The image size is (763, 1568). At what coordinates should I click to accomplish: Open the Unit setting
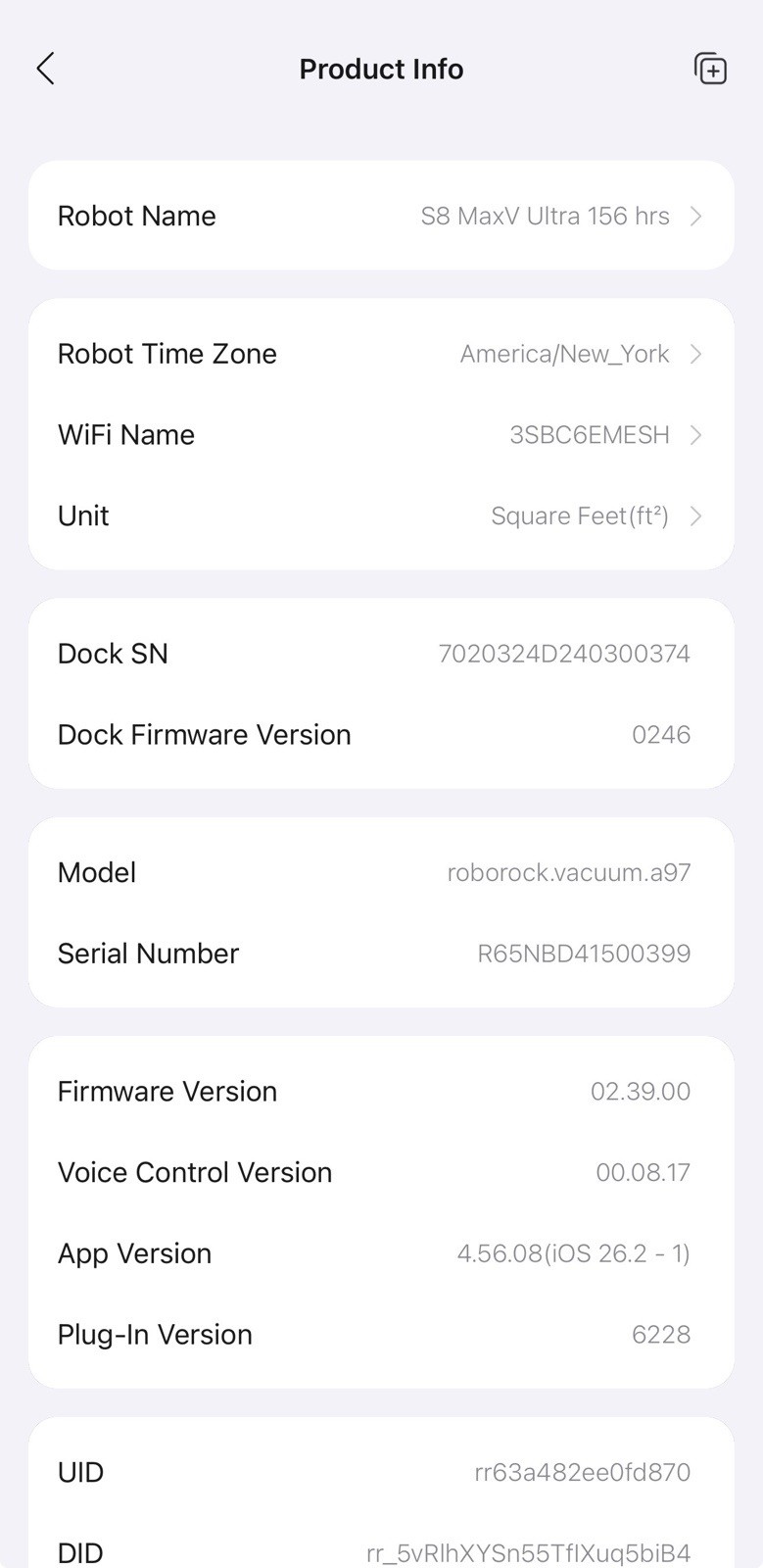point(381,516)
